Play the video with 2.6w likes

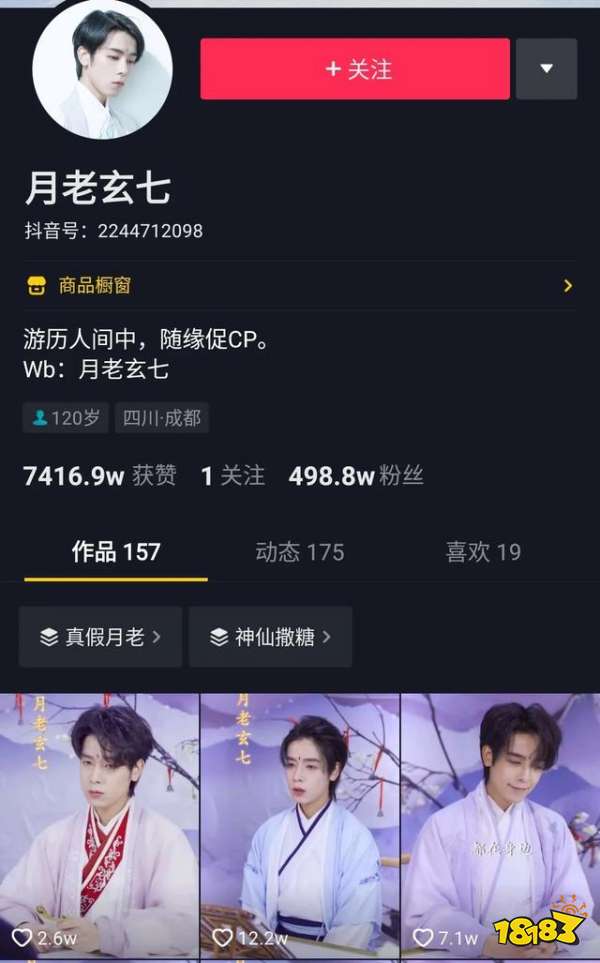[99, 825]
